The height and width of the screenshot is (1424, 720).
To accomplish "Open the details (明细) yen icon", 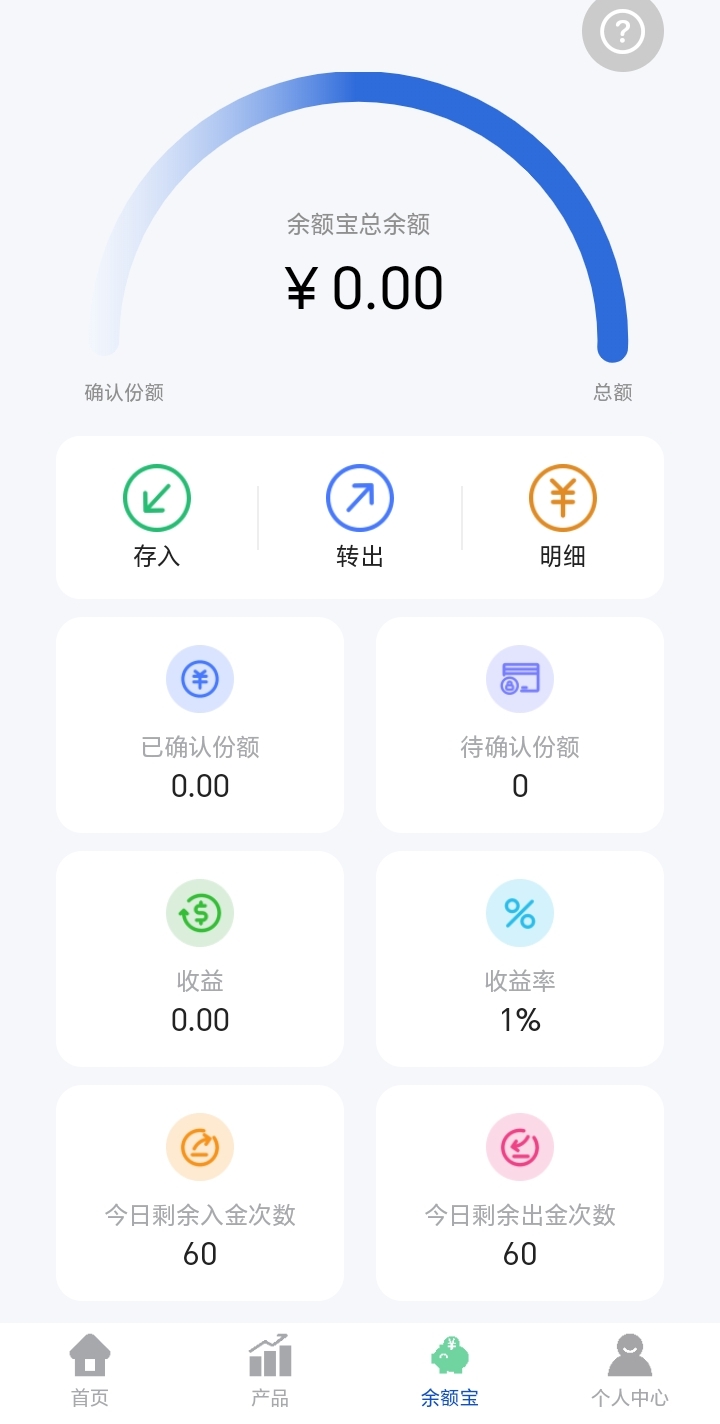I will (563, 496).
